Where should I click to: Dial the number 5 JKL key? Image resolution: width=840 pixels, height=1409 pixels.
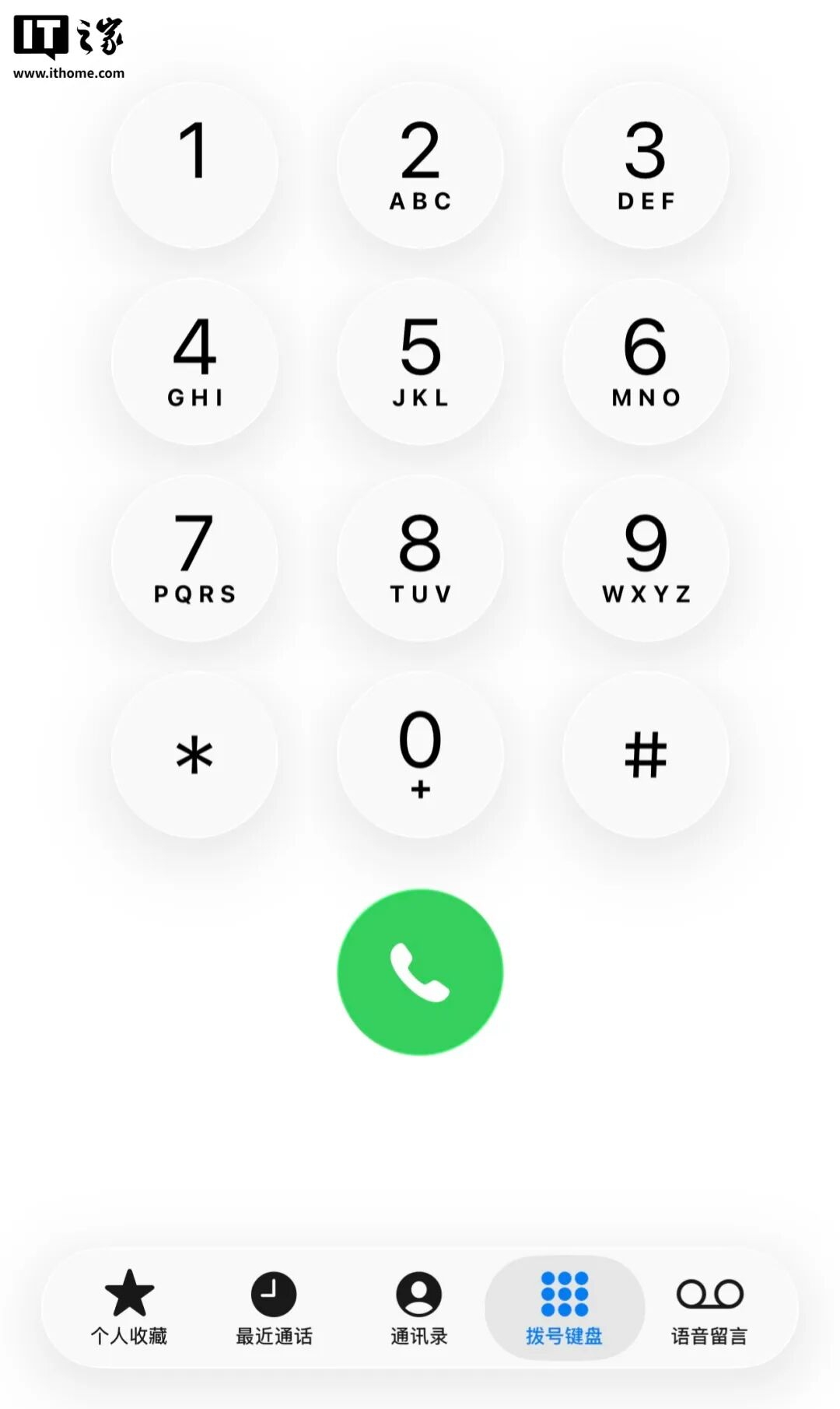(420, 362)
